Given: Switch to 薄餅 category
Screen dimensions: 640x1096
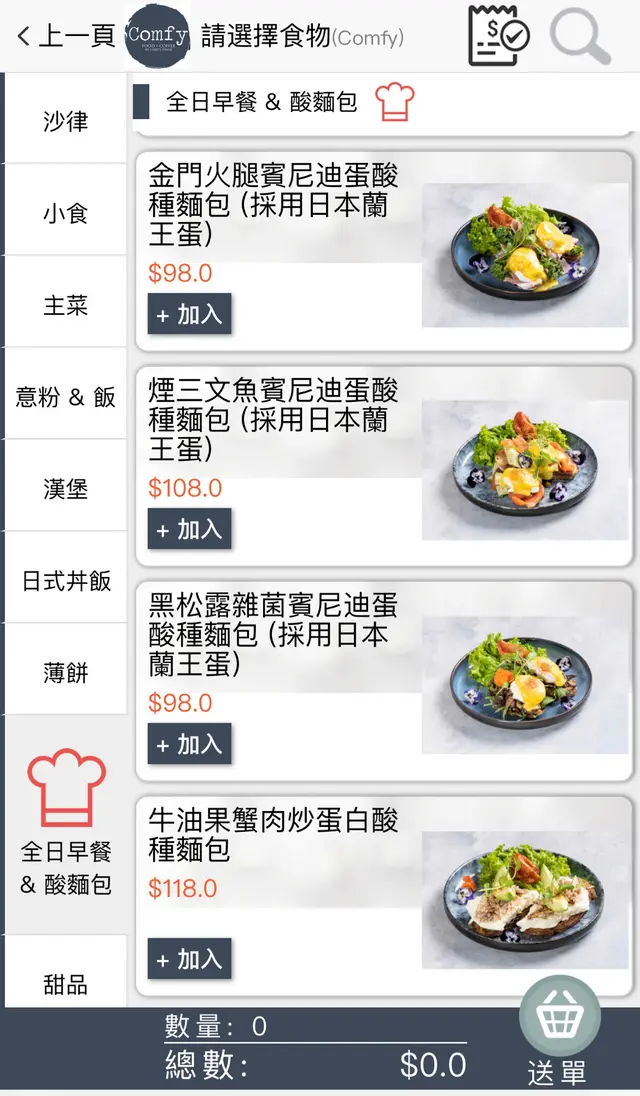Looking at the screenshot, I should tap(66, 673).
